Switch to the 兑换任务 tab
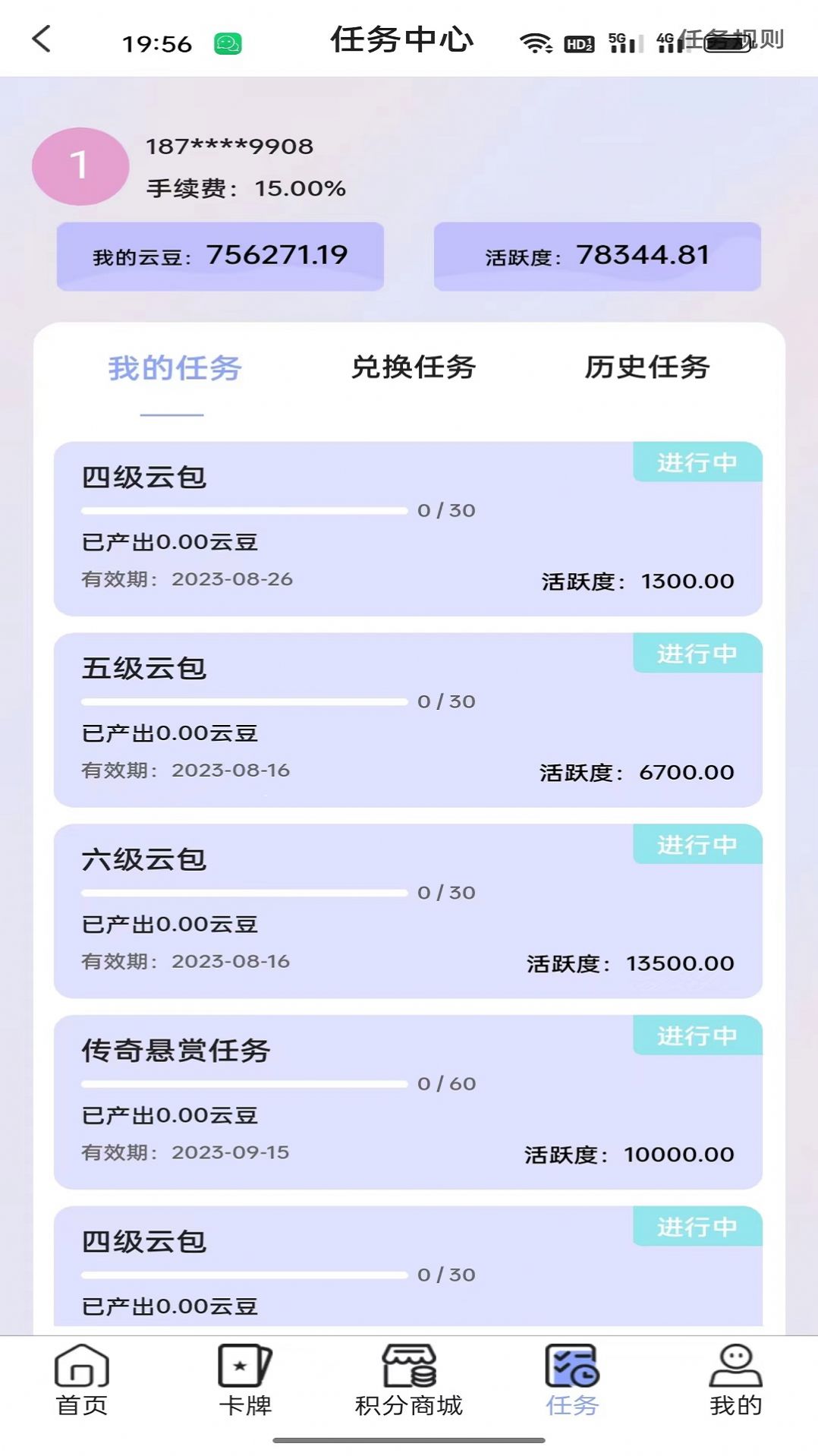 [x=412, y=370]
